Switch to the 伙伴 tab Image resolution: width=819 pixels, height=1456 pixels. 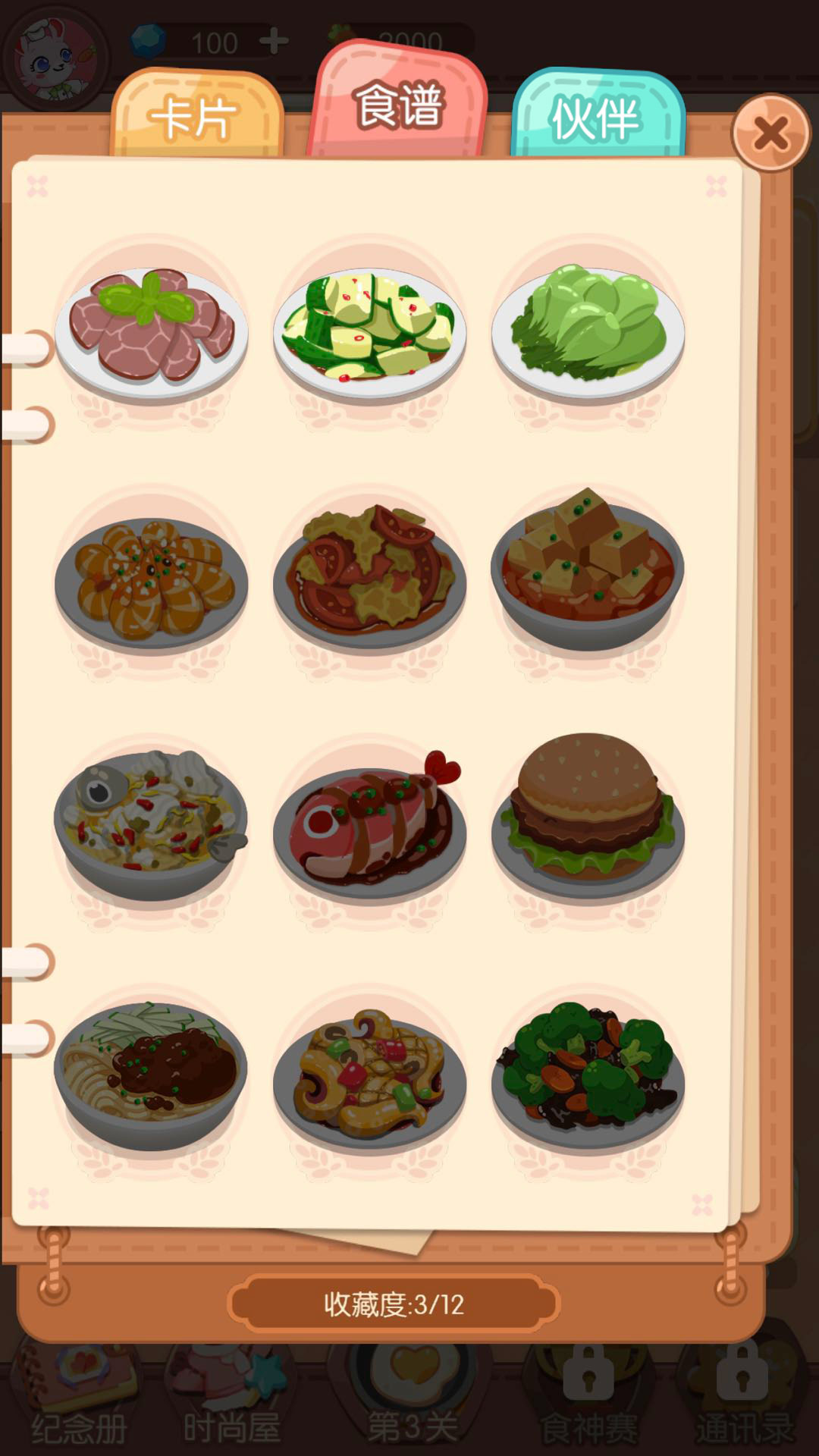(596, 118)
